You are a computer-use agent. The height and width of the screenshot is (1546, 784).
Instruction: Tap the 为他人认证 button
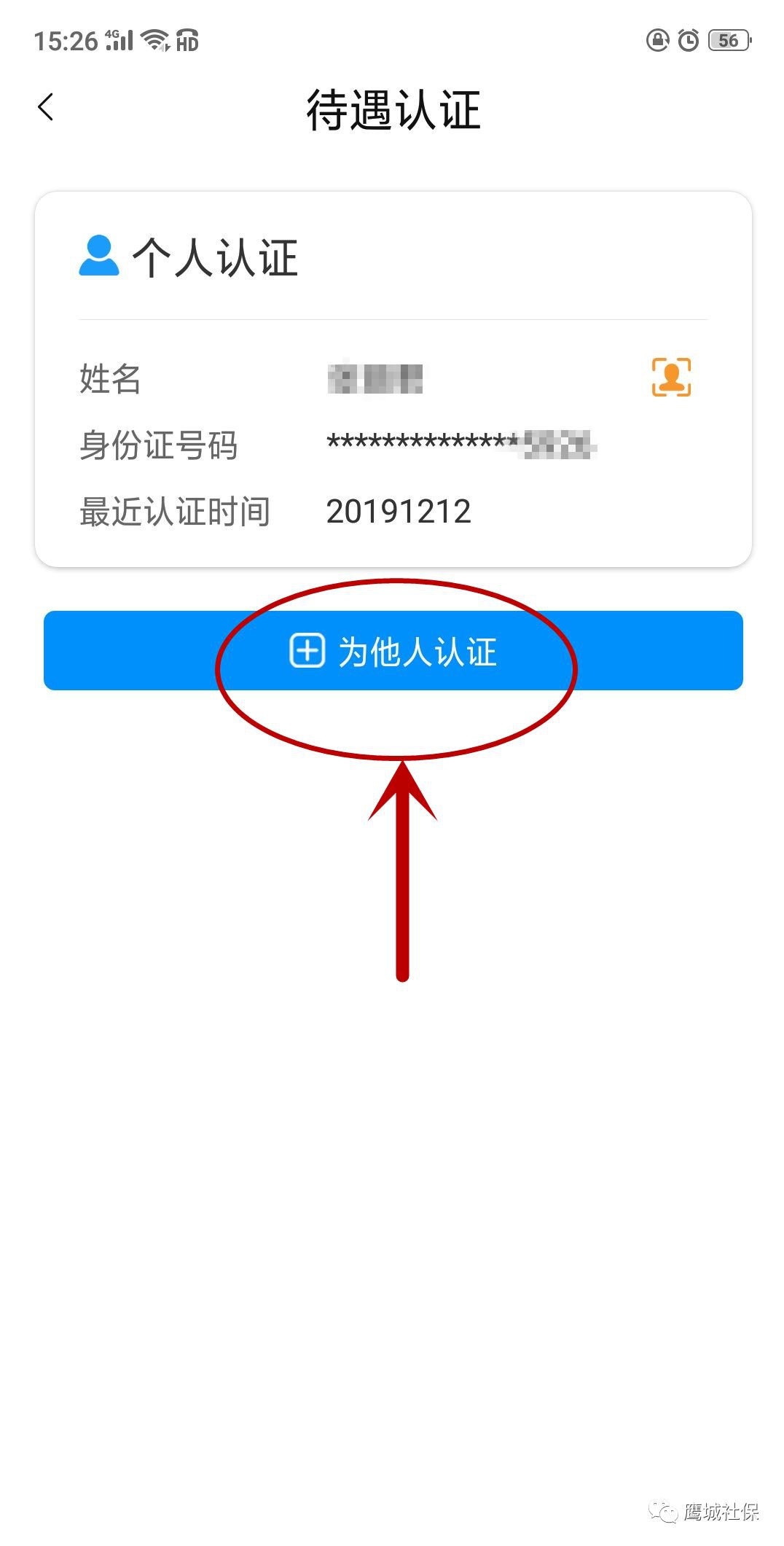point(393,651)
